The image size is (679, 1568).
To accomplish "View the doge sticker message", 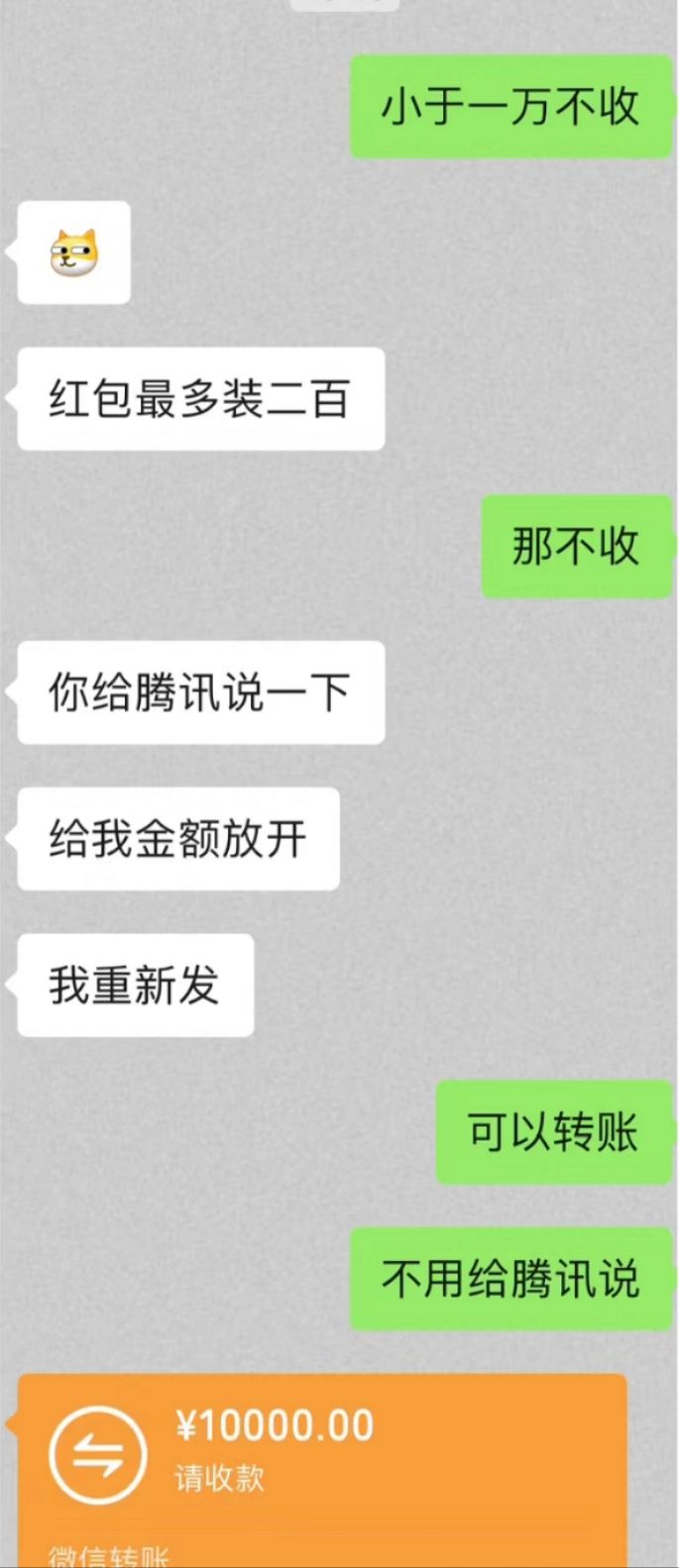I will [x=74, y=253].
